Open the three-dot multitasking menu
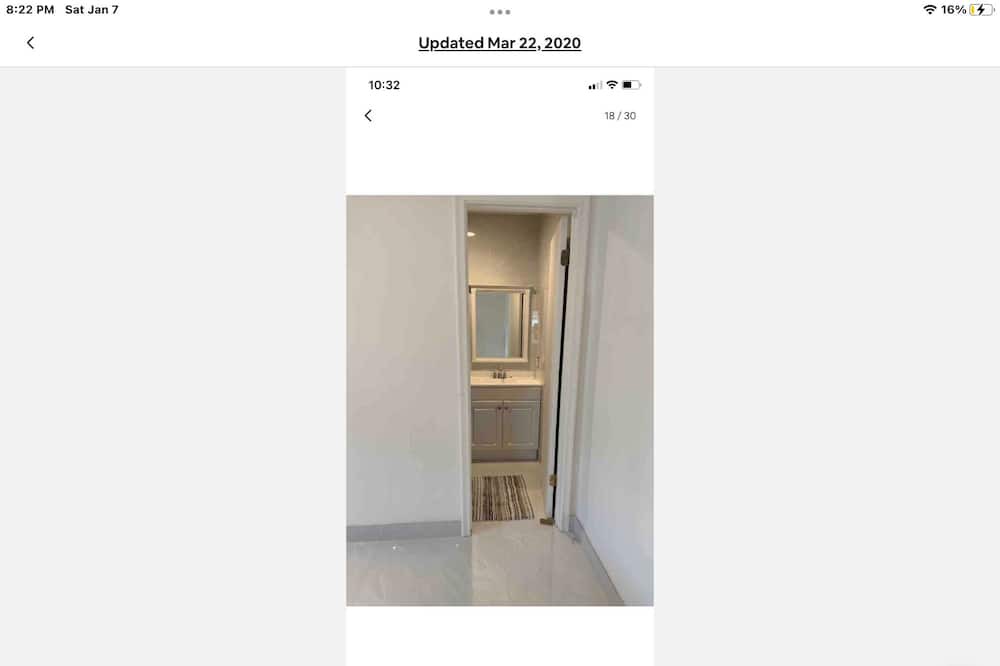 (x=499, y=12)
